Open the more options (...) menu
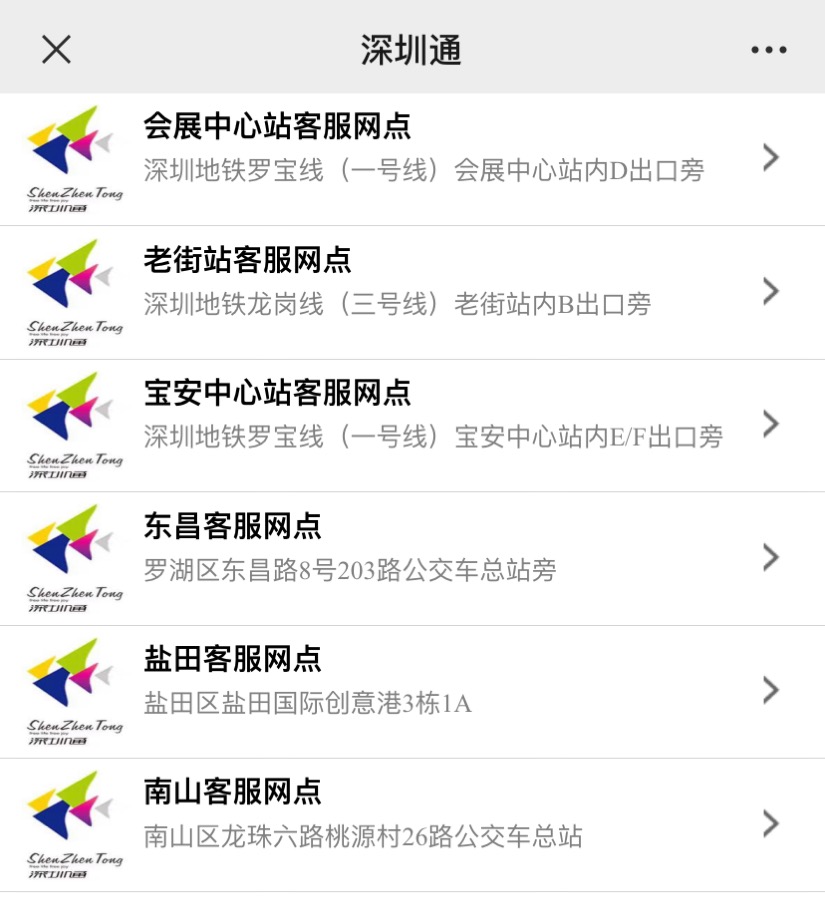 [768, 48]
